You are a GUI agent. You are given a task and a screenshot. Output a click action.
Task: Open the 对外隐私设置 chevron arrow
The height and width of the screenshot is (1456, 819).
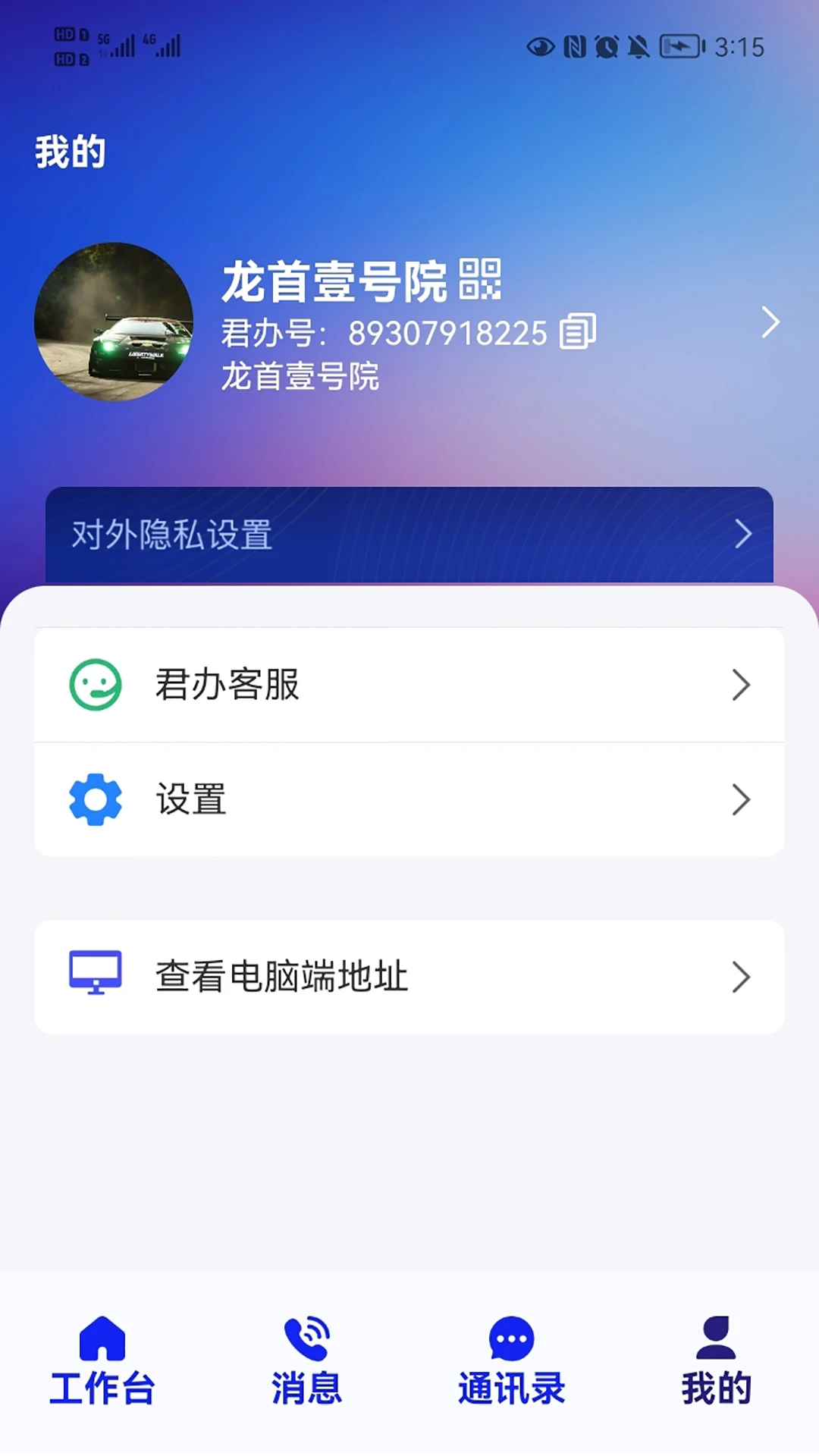click(x=746, y=535)
